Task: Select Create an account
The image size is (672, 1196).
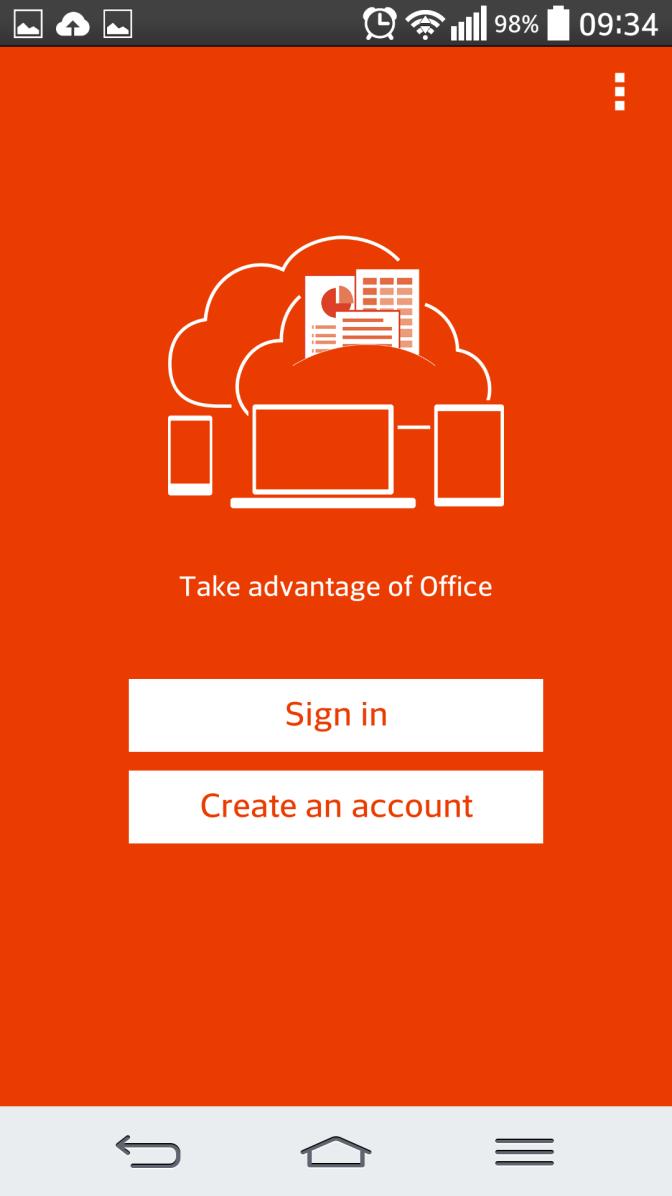Action: [x=336, y=806]
